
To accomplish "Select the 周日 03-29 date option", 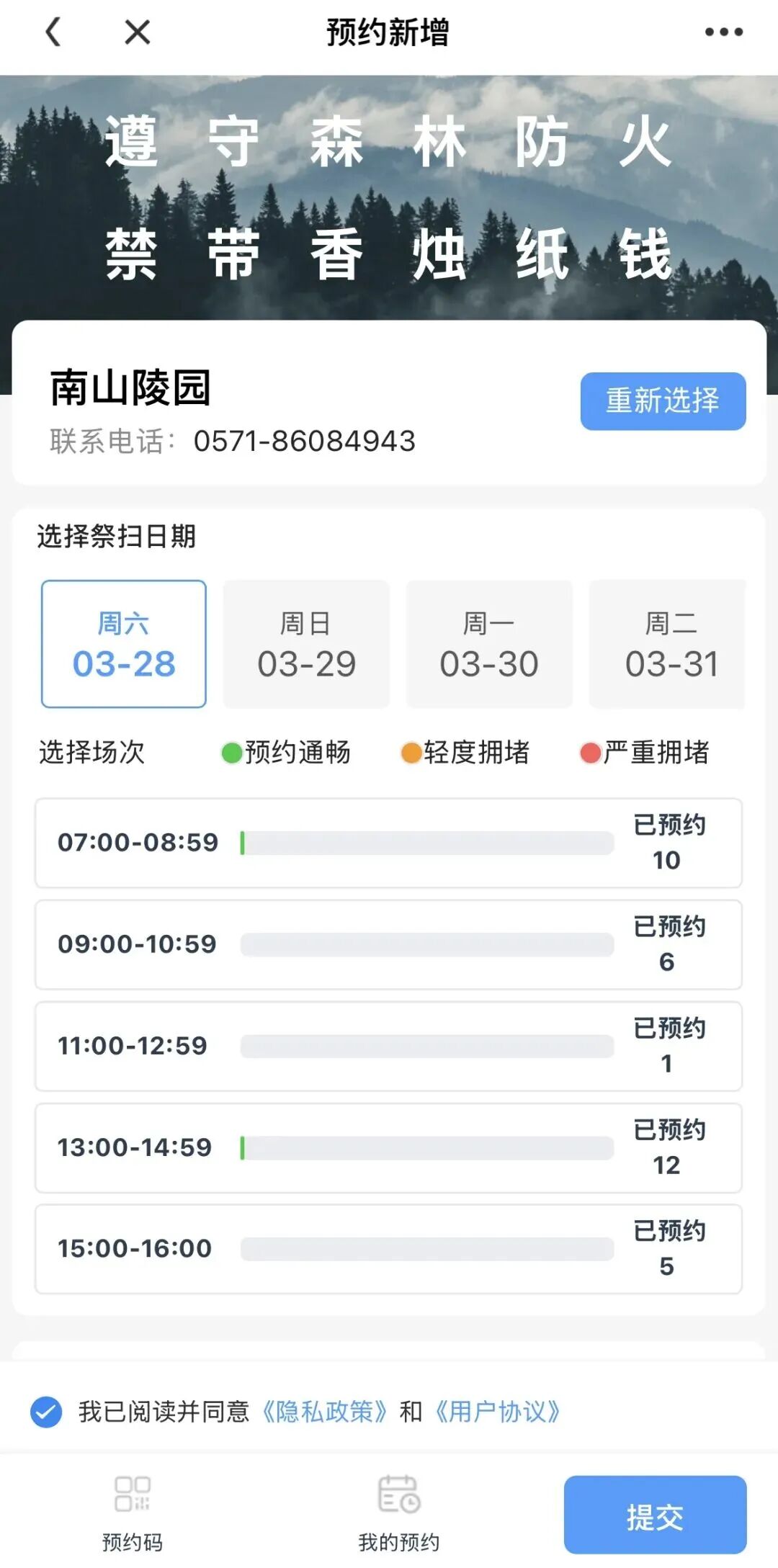I will pyautogui.click(x=306, y=643).
